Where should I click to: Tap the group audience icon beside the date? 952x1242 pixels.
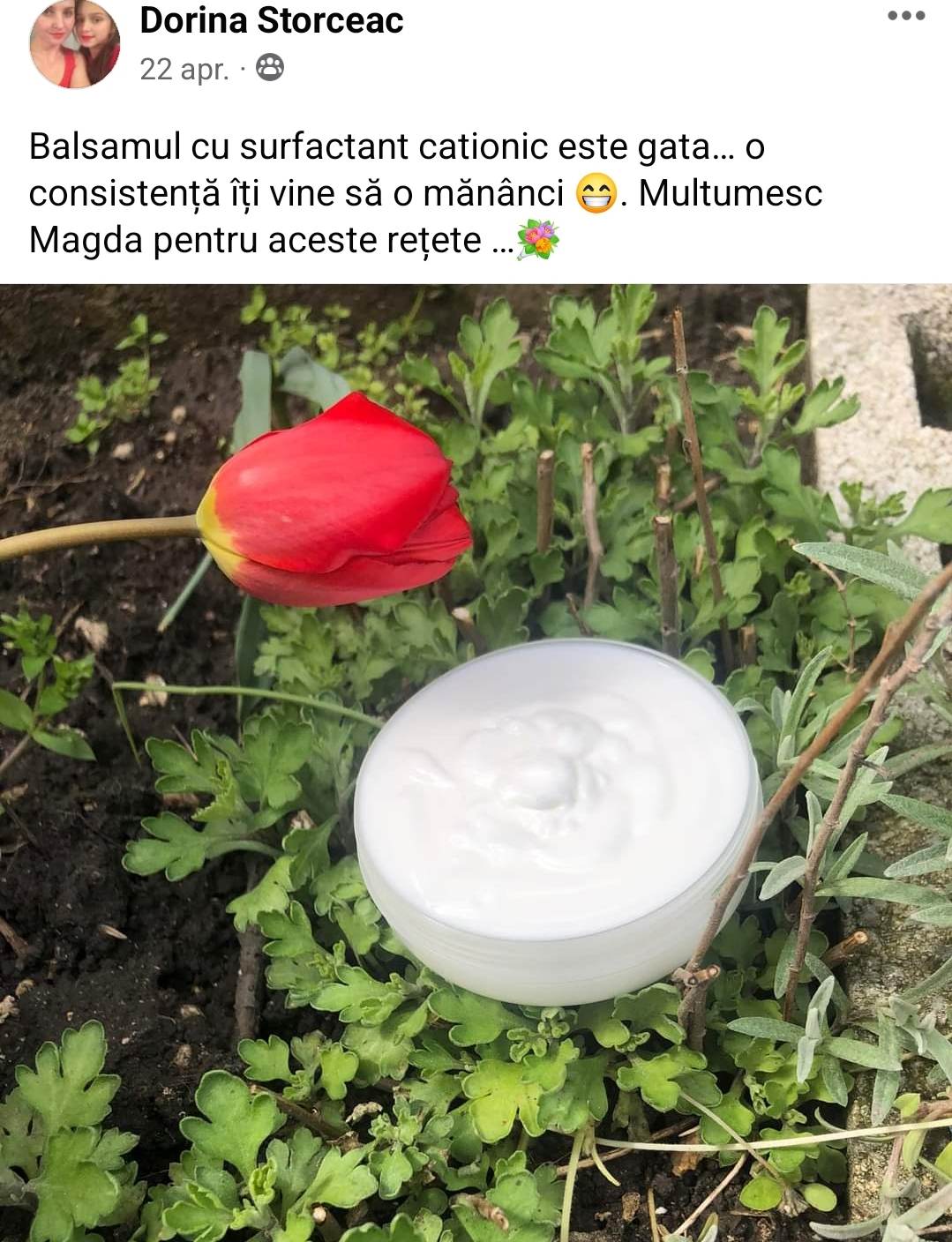[270, 68]
